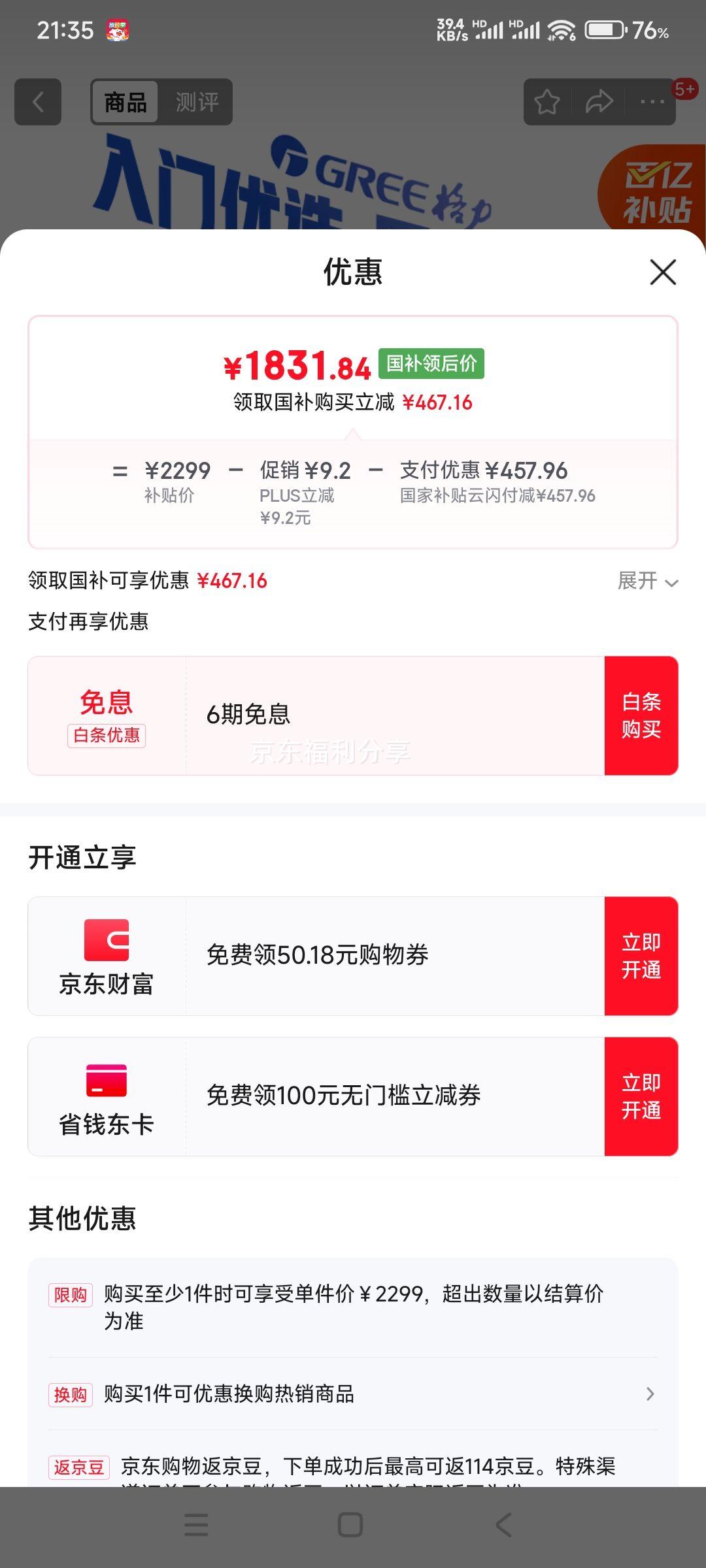This screenshot has height=1568, width=706.
Task: Open the system recent apps menu
Action: [196, 1524]
